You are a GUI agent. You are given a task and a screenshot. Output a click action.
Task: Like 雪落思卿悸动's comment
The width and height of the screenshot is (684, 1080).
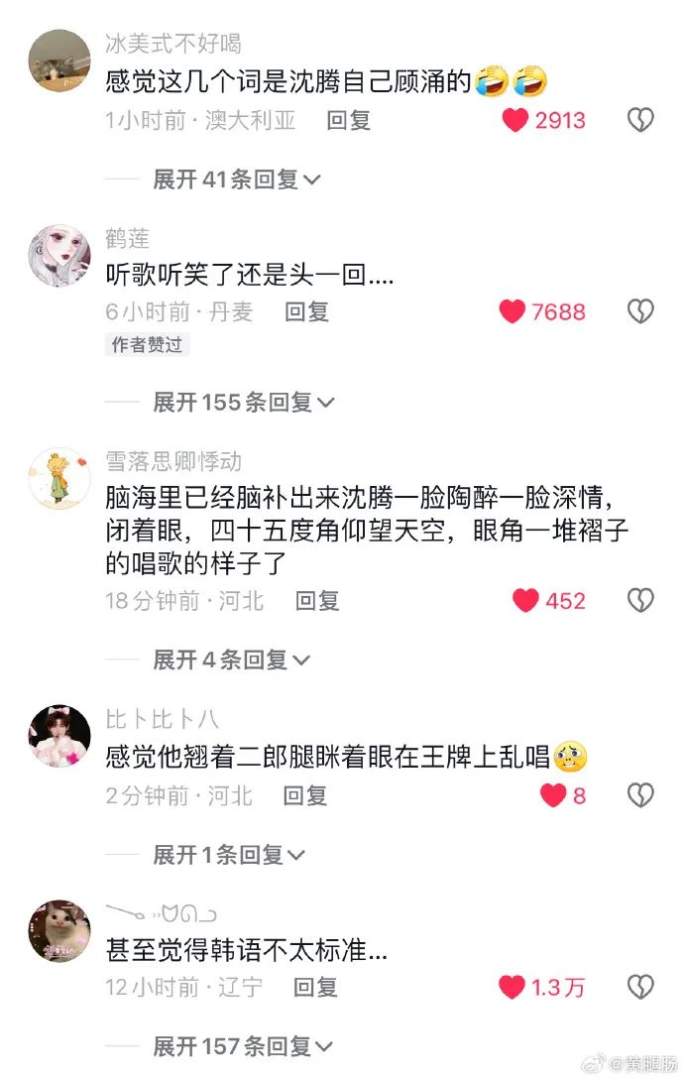click(526, 600)
